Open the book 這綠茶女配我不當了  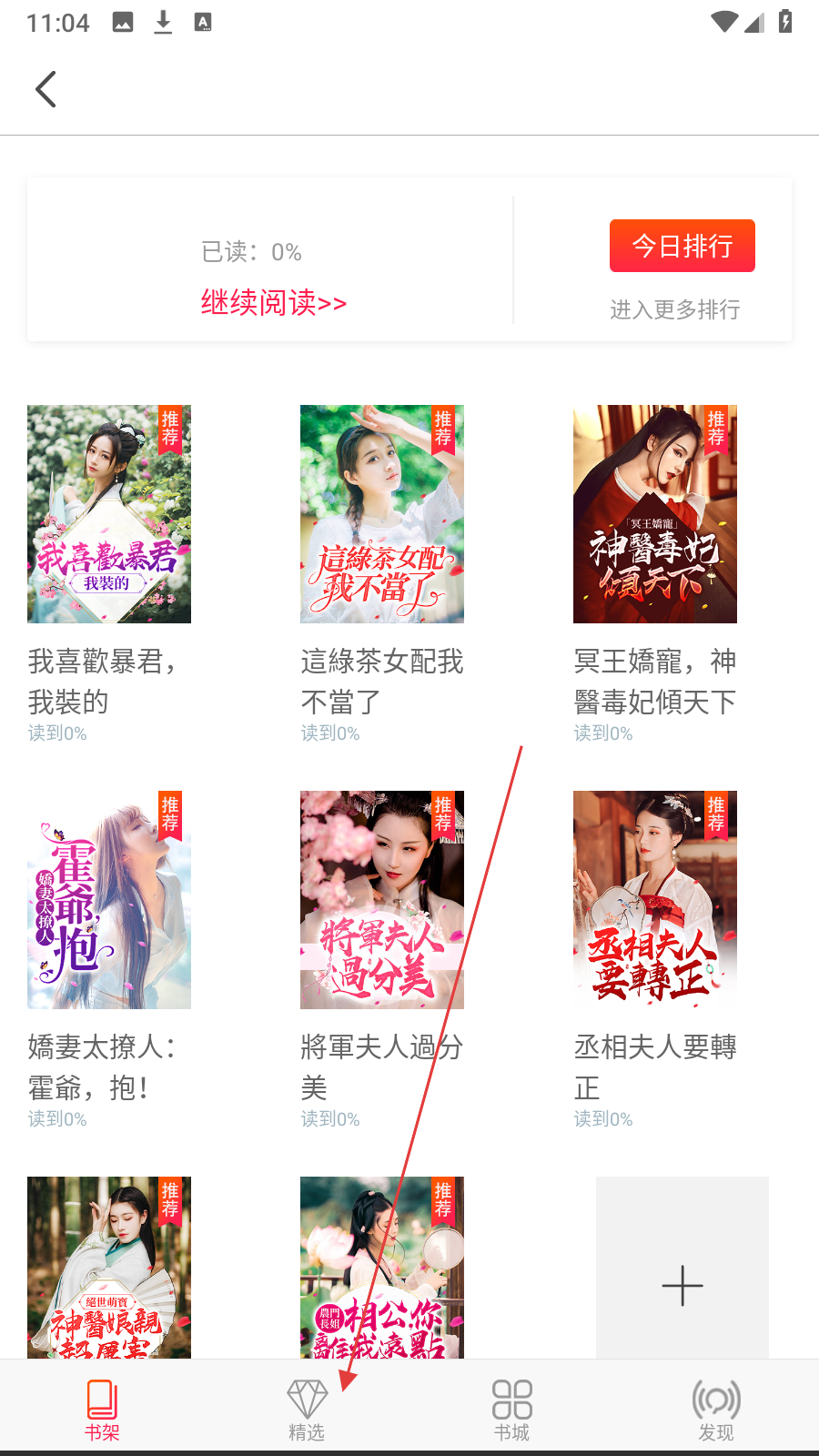(x=382, y=514)
